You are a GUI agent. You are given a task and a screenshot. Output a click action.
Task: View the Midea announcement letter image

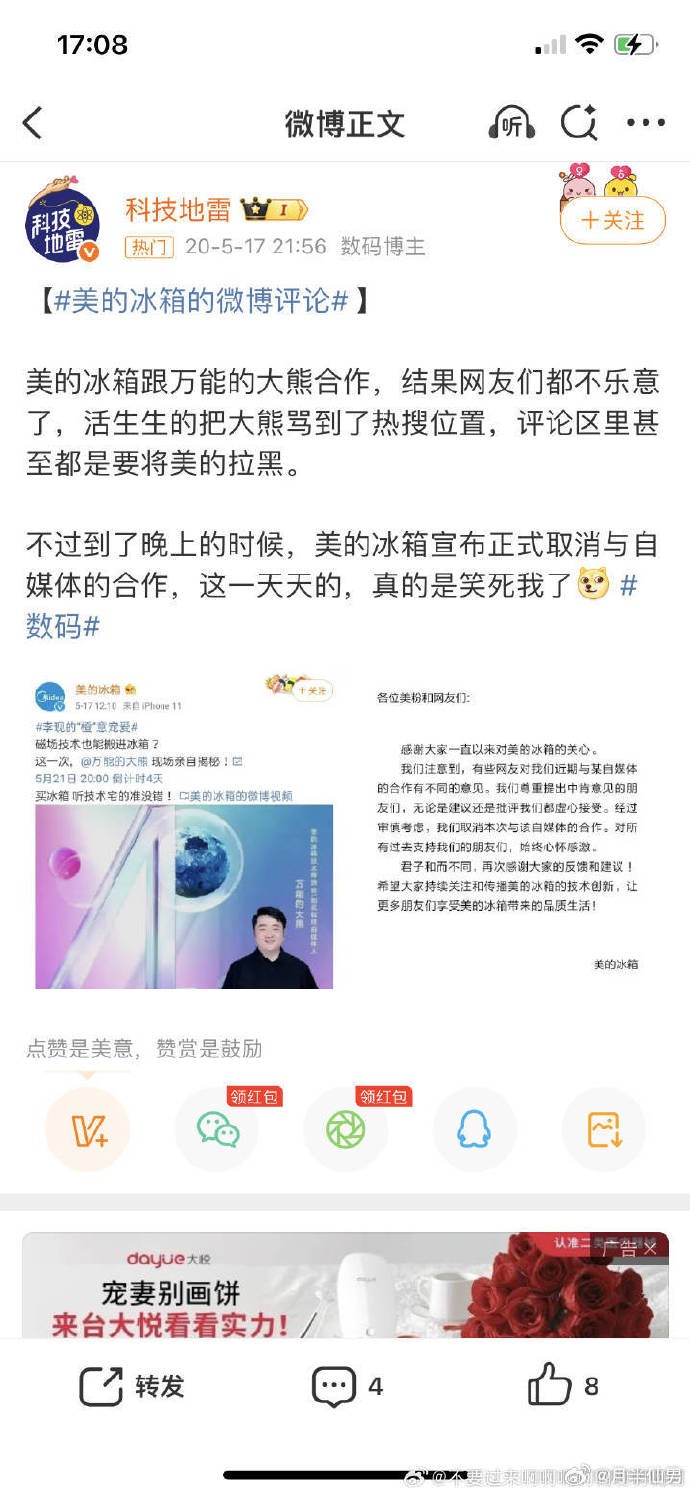tap(507, 830)
